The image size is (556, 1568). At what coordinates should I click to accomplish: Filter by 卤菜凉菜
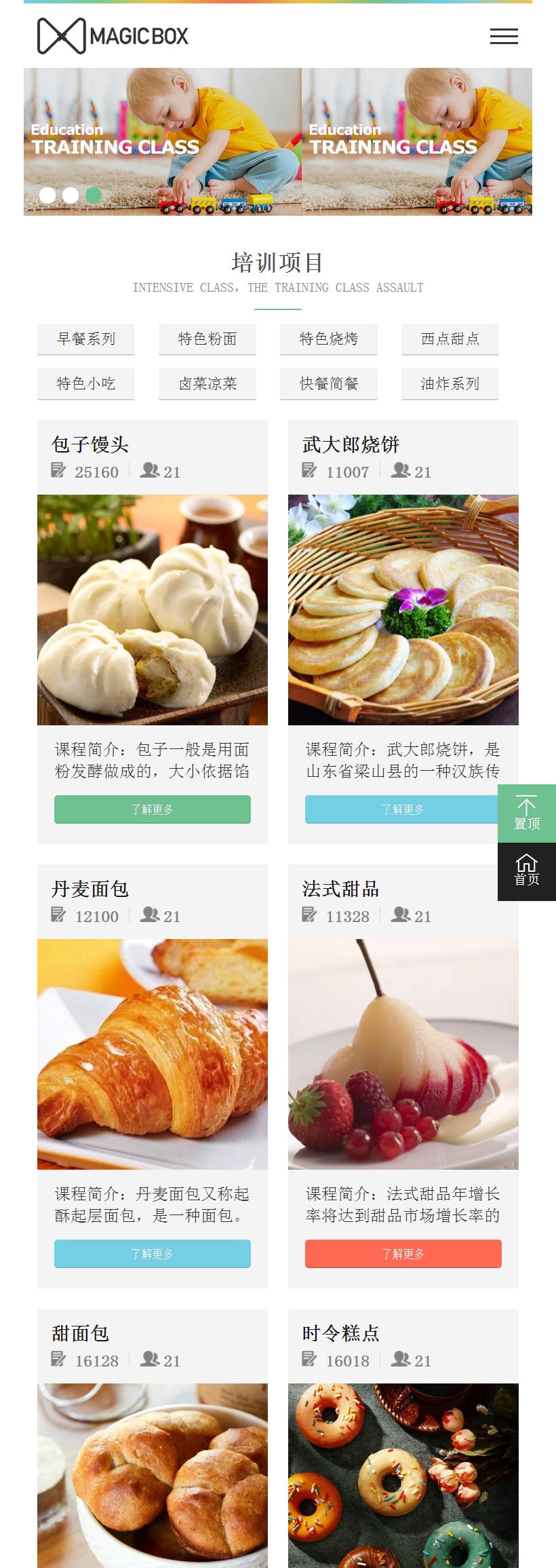click(x=207, y=383)
